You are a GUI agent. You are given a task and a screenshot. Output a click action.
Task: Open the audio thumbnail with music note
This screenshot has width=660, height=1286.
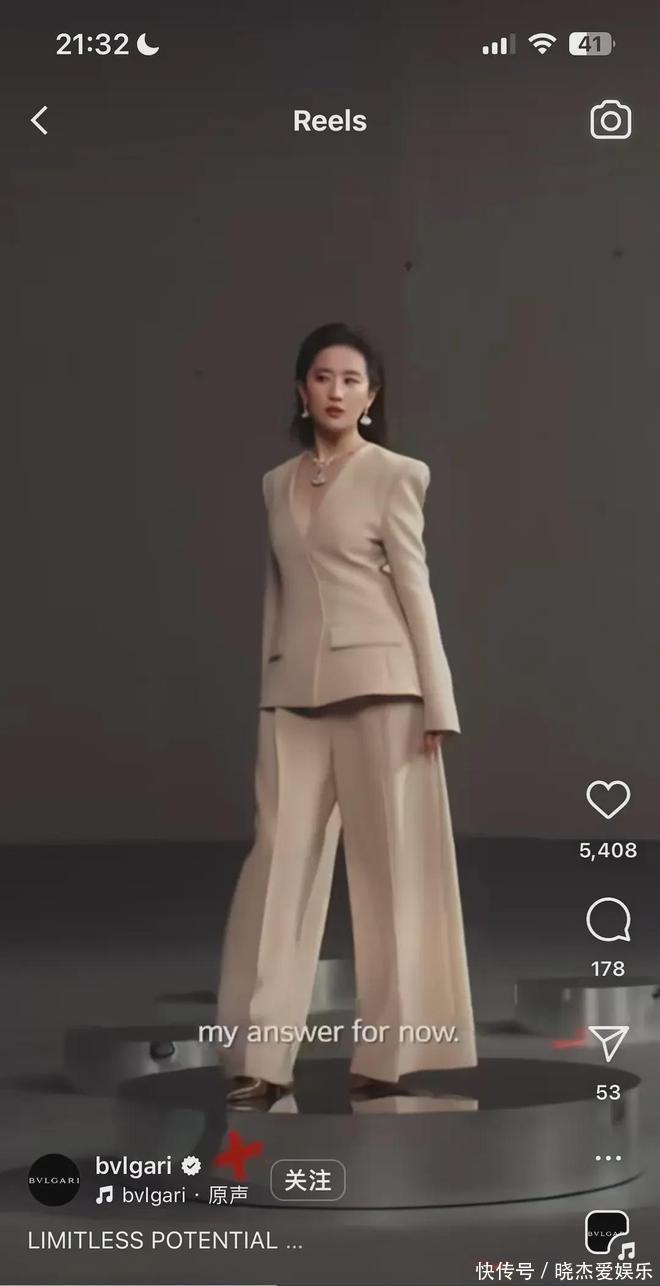point(607,1235)
